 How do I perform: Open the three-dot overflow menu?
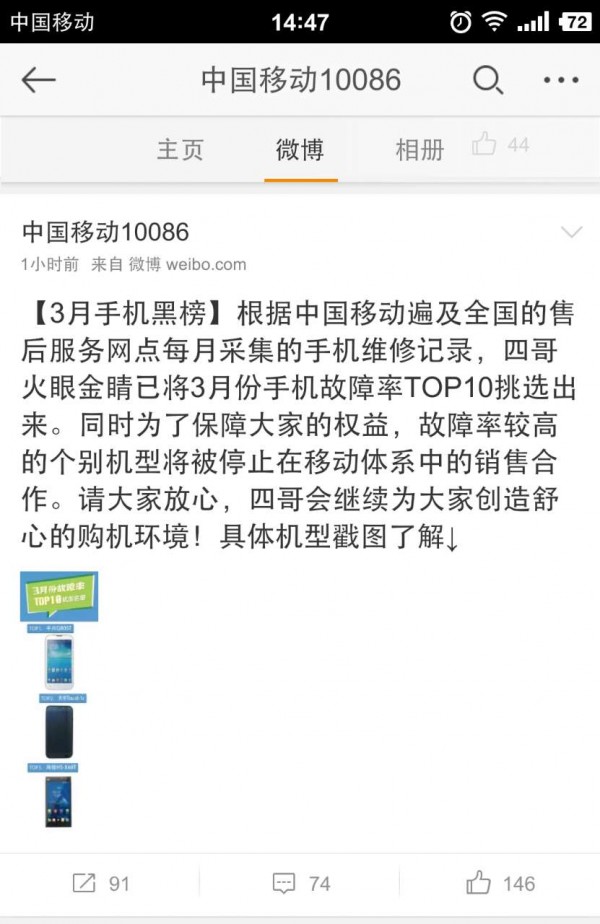(x=561, y=80)
